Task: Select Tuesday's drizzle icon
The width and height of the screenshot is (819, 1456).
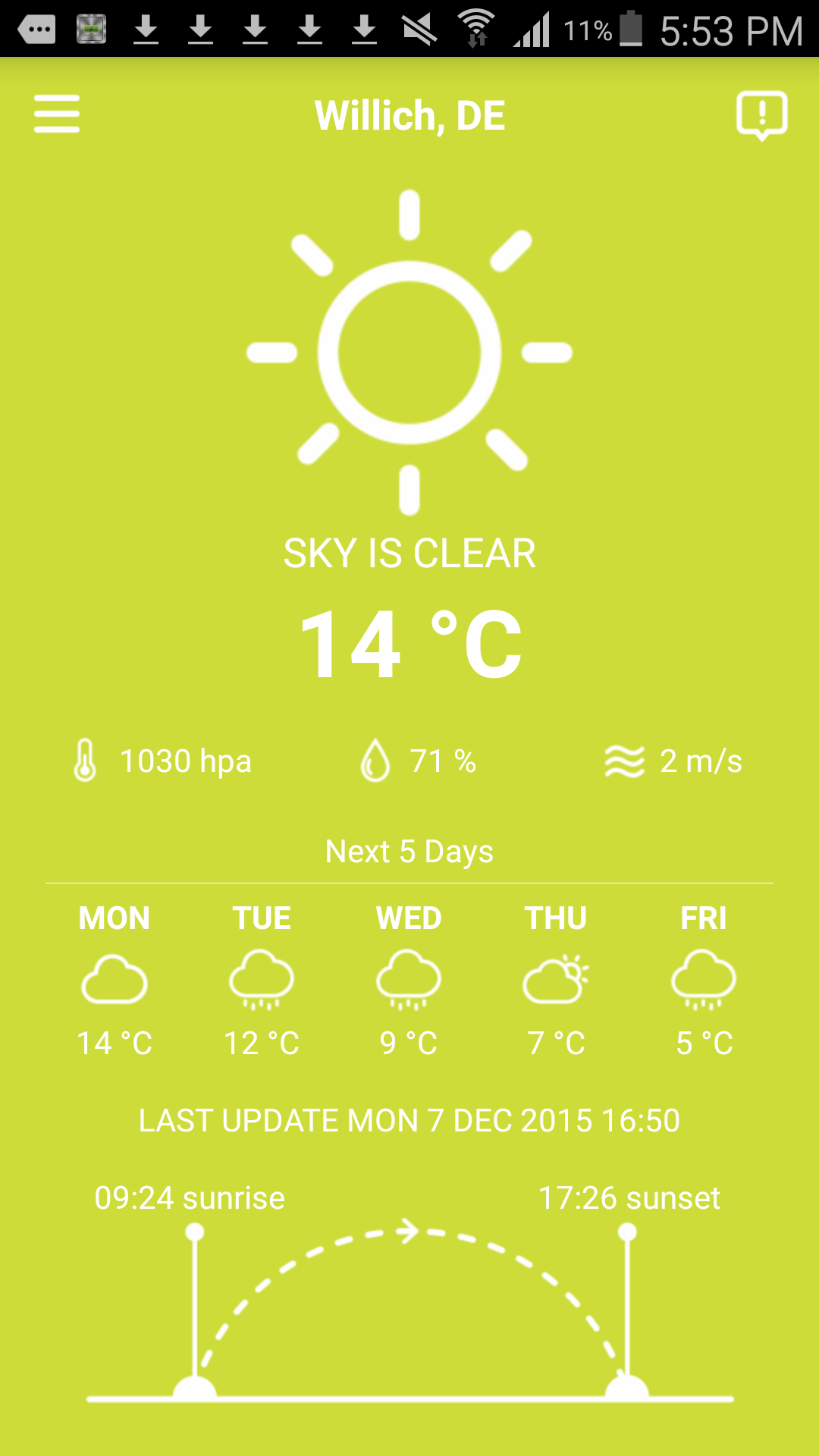Action: (261, 978)
